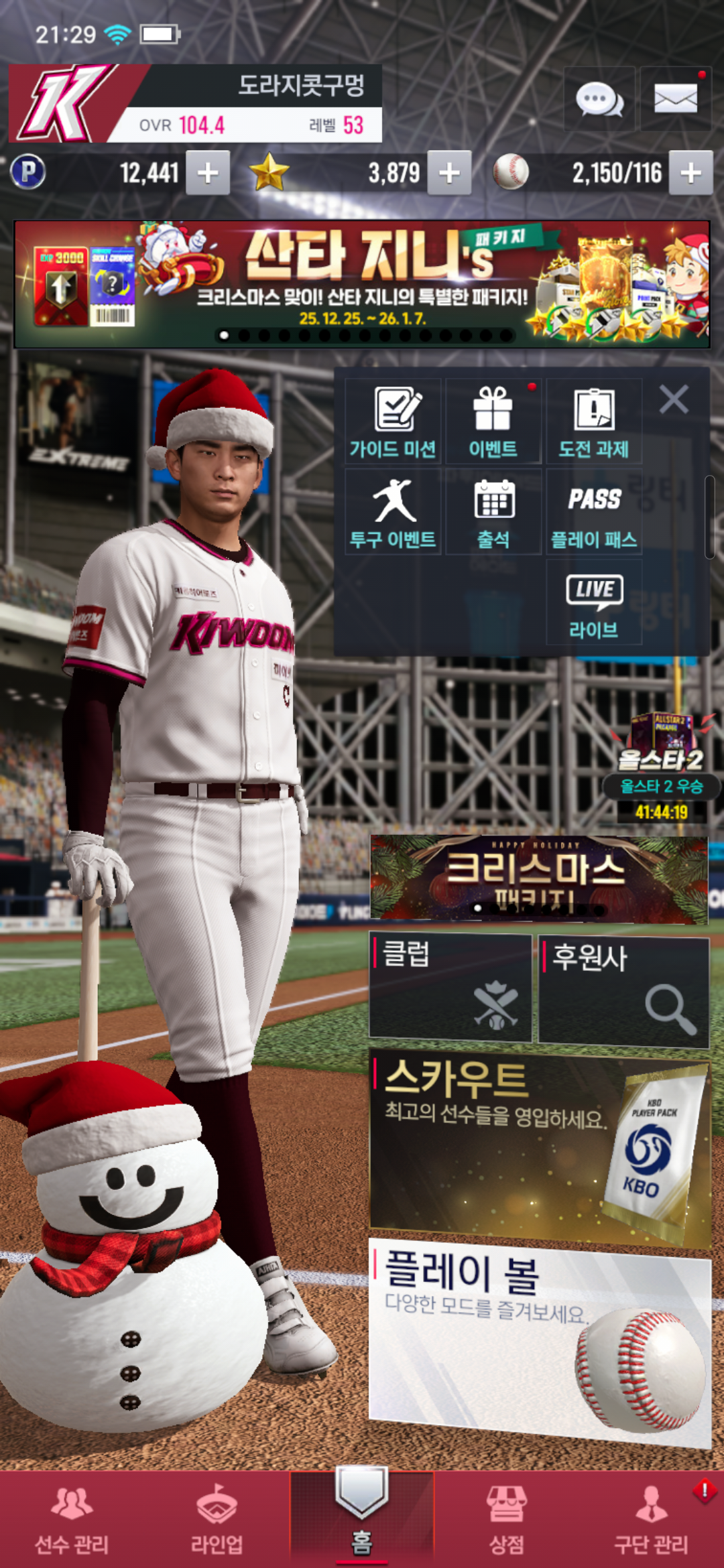The width and height of the screenshot is (724, 1568).
Task: Open the 이벤트 gift menu
Action: (x=493, y=421)
